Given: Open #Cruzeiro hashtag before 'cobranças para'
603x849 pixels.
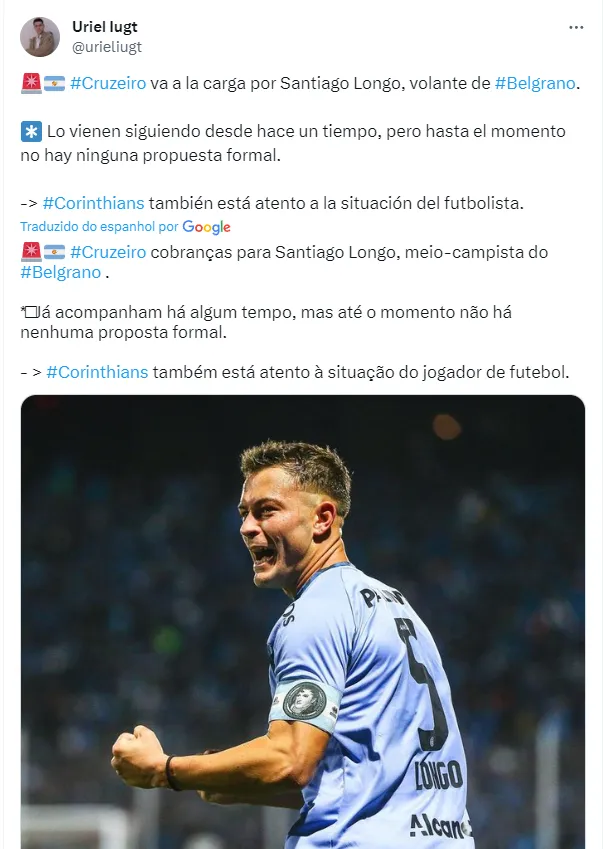Looking at the screenshot, I should (108, 251).
